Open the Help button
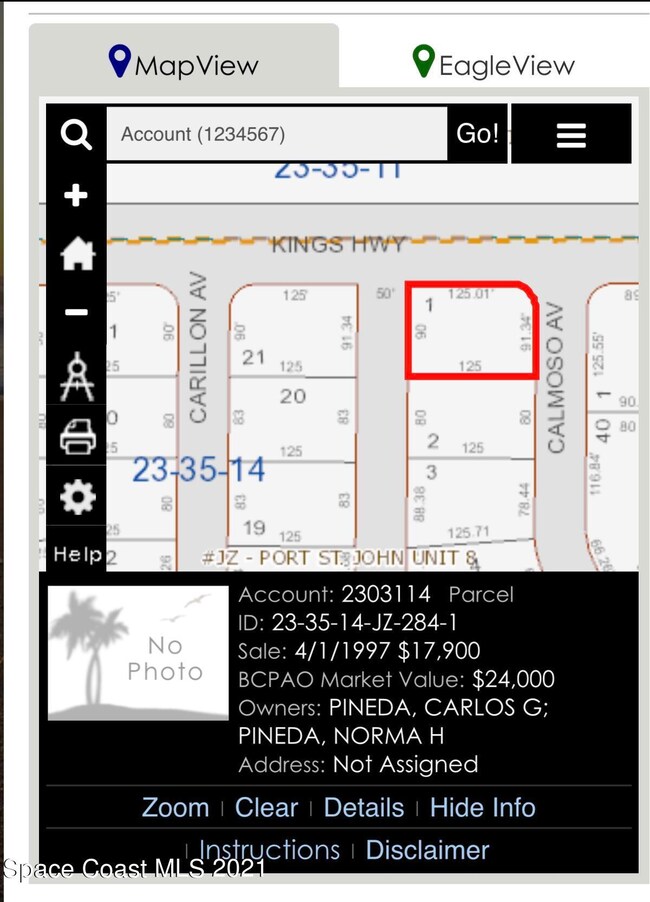Screen dimensions: 650x902 pos(76,553)
